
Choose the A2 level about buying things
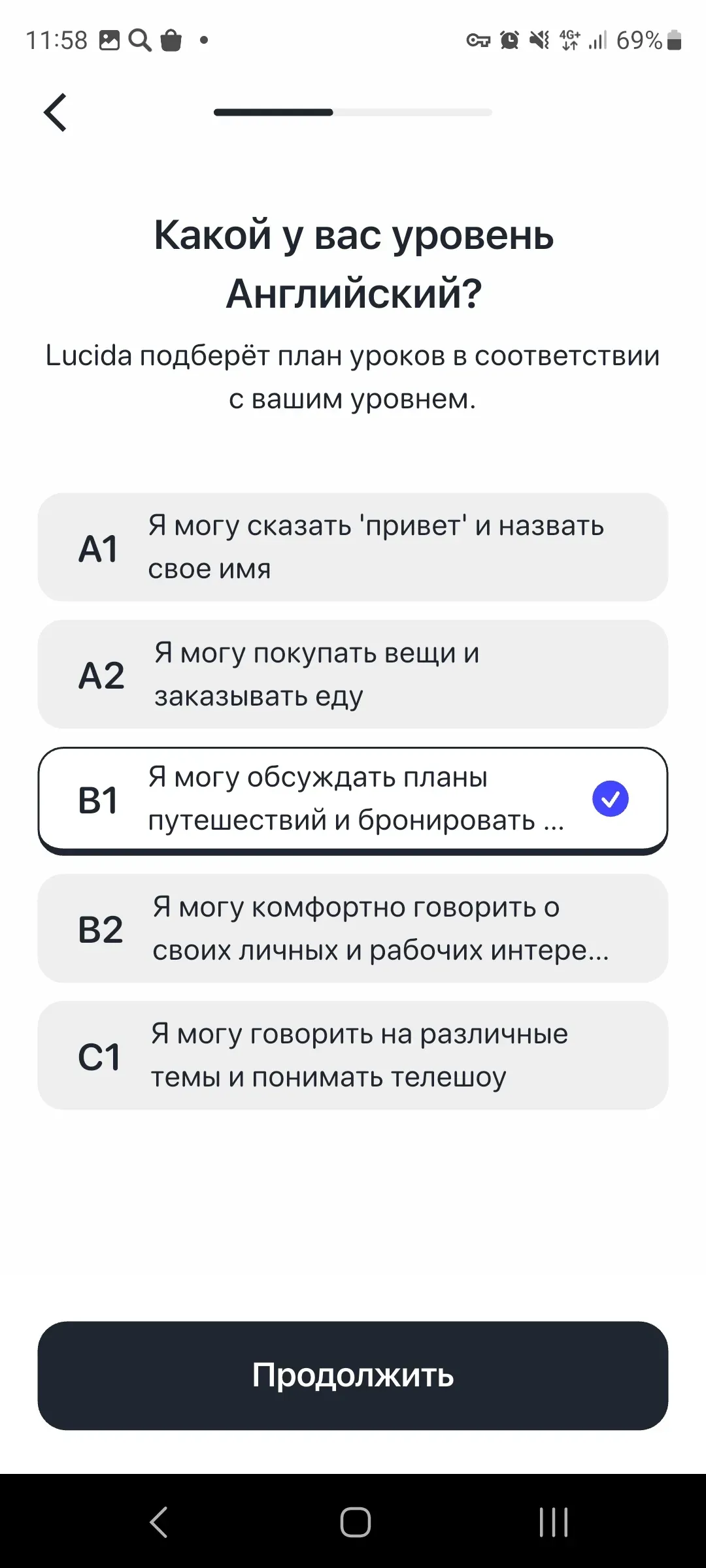point(353,673)
